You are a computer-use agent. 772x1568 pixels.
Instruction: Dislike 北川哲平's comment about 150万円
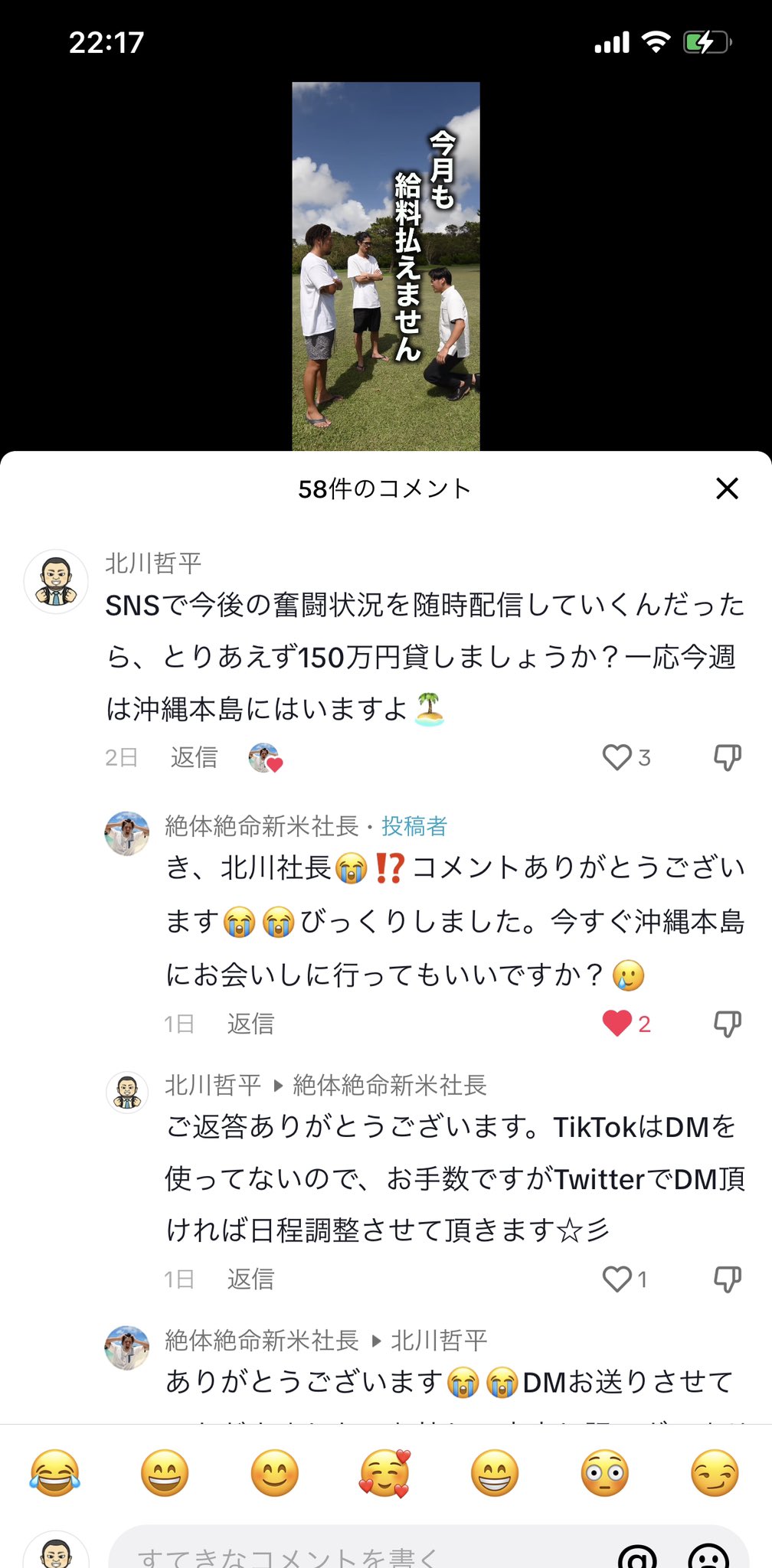(x=727, y=757)
